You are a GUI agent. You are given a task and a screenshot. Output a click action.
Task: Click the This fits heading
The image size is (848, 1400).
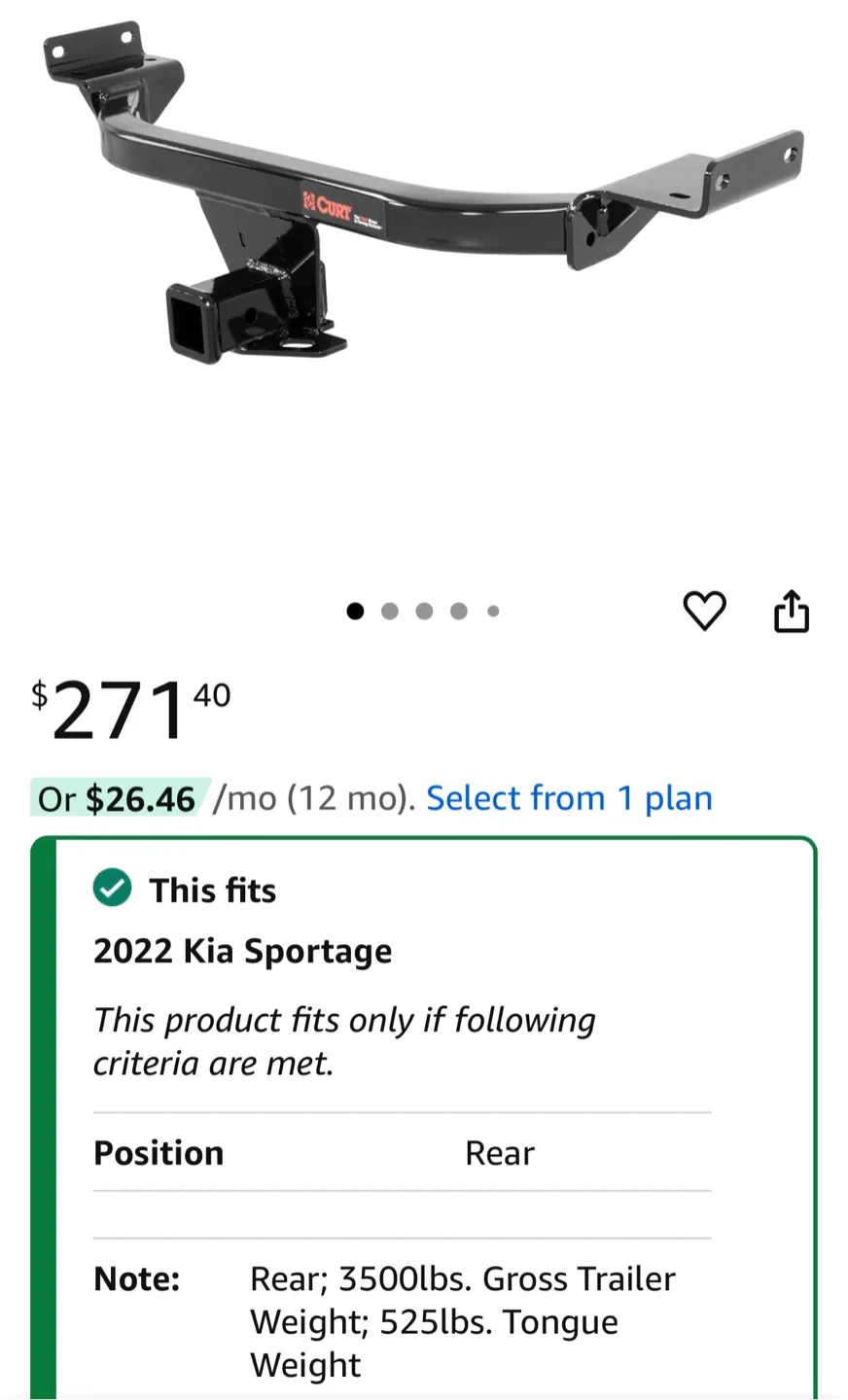[212, 890]
